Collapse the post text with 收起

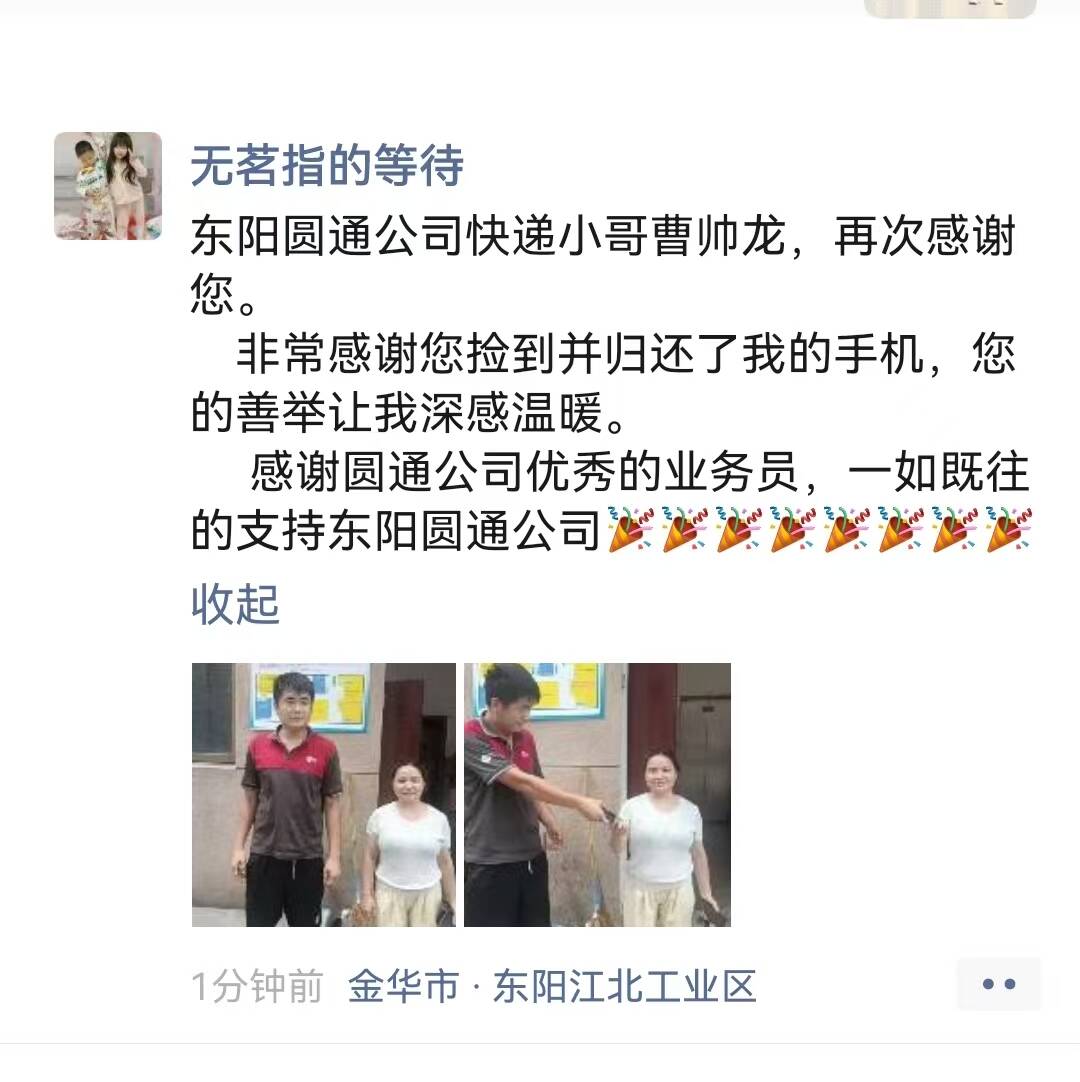[235, 605]
